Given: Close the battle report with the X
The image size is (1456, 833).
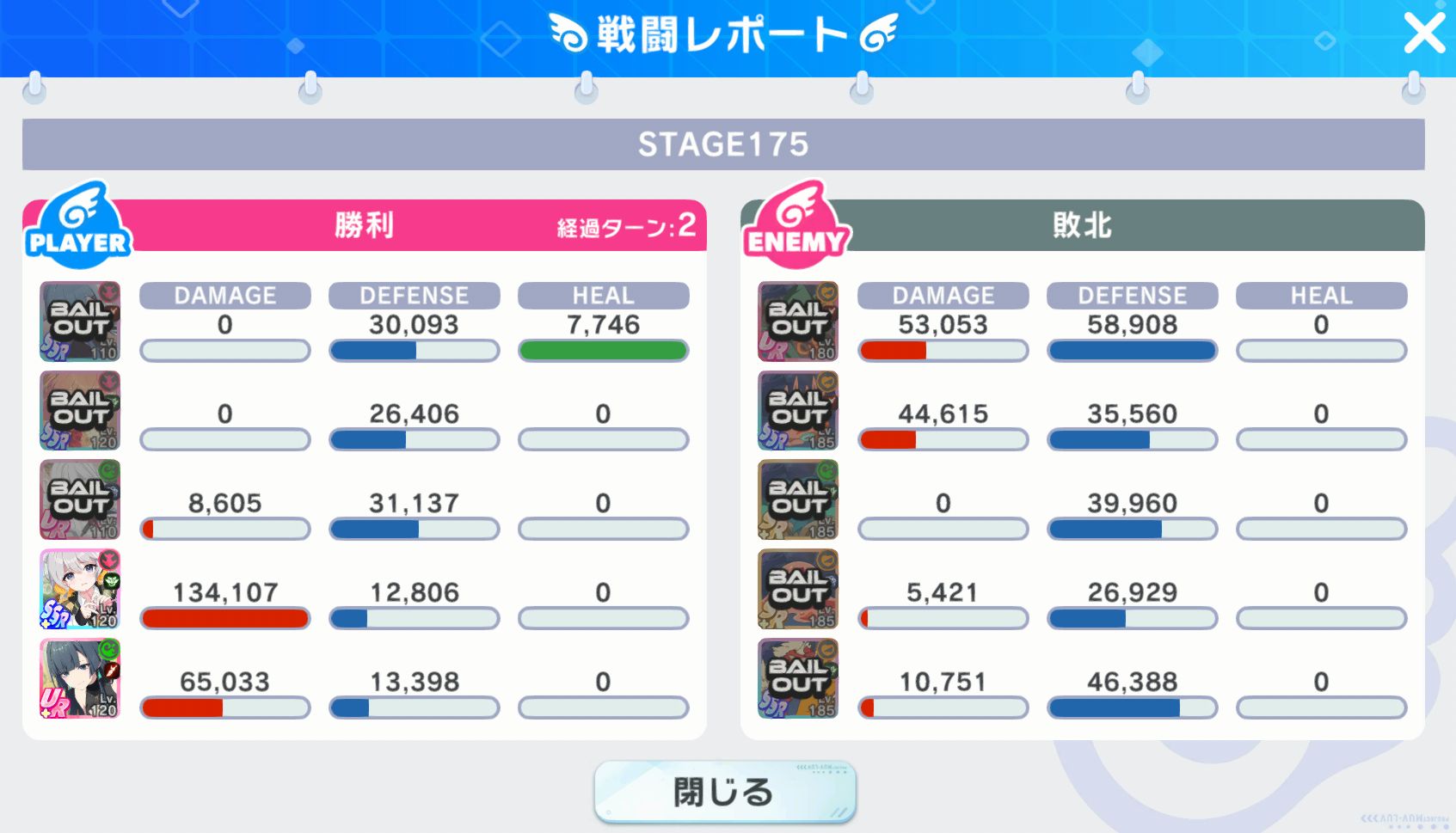Looking at the screenshot, I should [1423, 34].
